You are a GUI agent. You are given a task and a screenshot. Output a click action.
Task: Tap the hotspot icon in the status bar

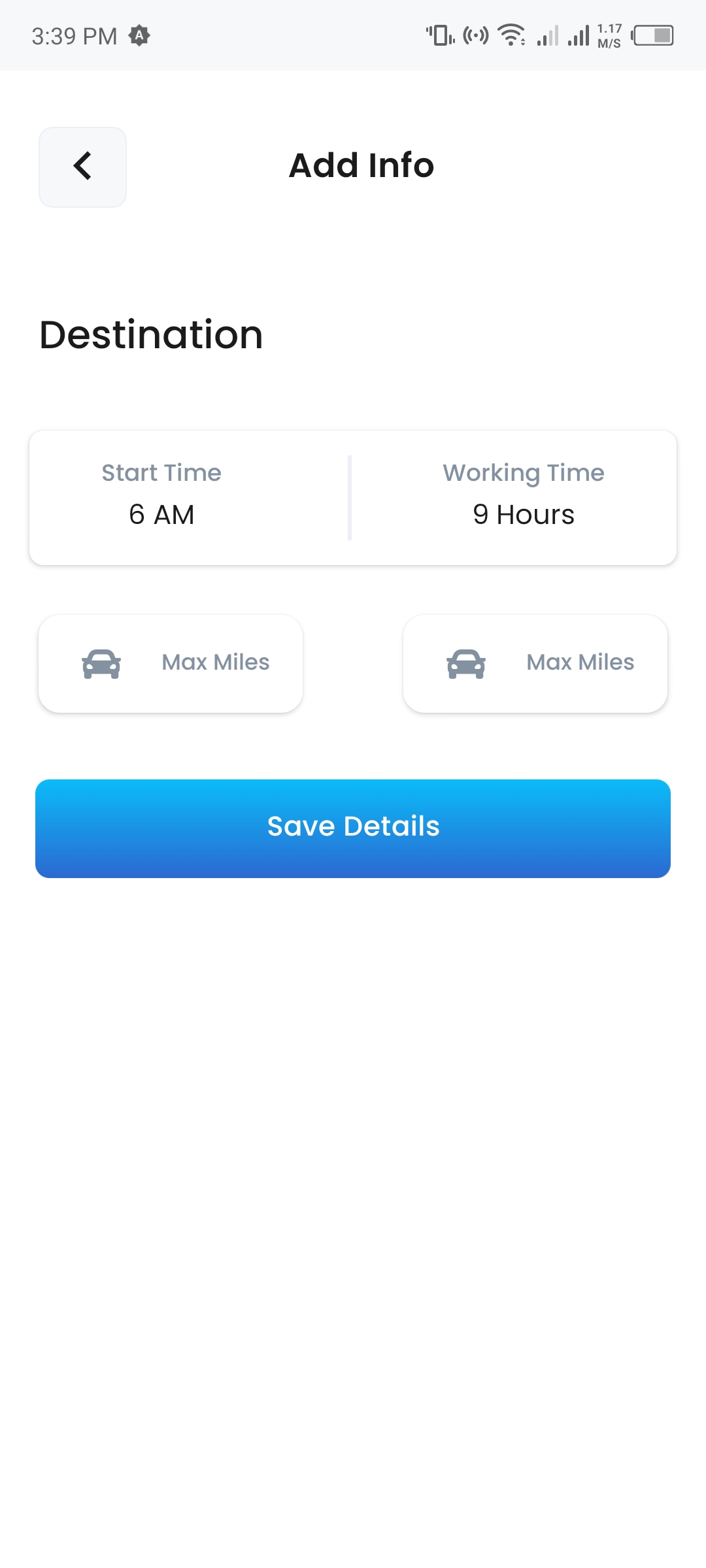point(475,36)
